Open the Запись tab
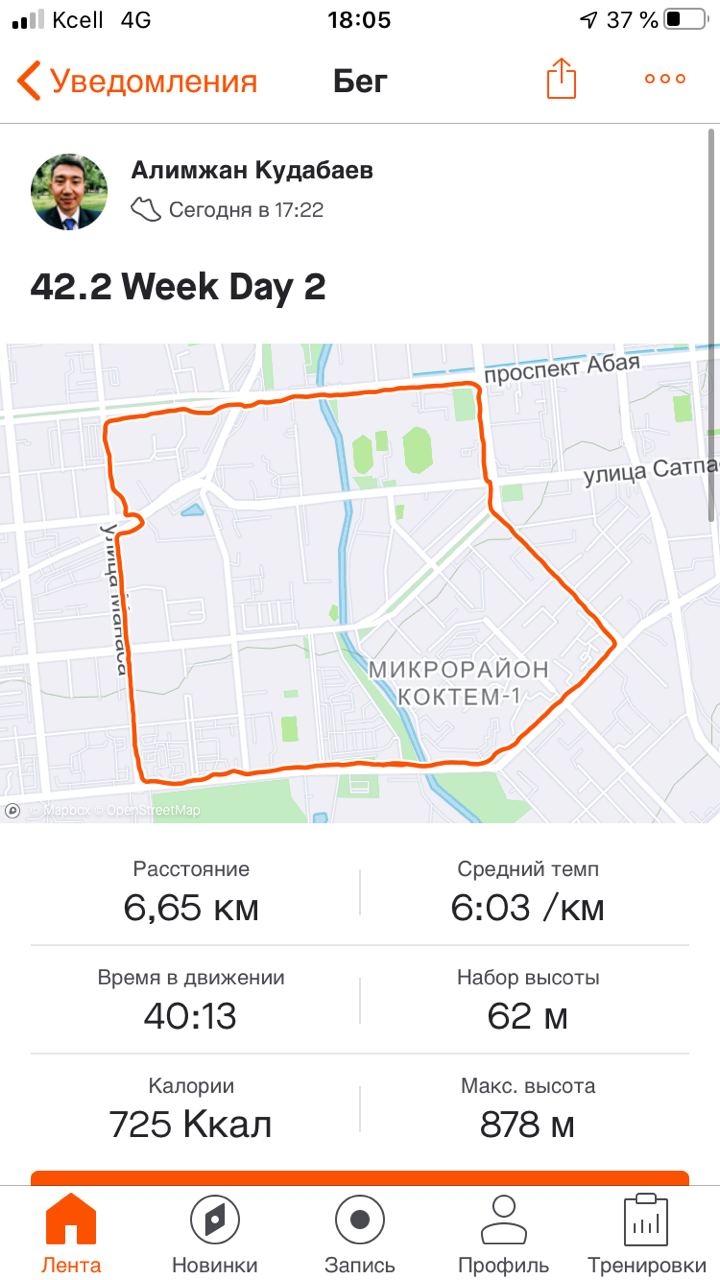720x1280 pixels. point(360,1234)
